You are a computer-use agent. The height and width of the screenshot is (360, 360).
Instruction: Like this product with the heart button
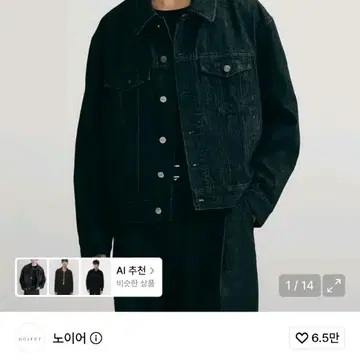pos(317,338)
